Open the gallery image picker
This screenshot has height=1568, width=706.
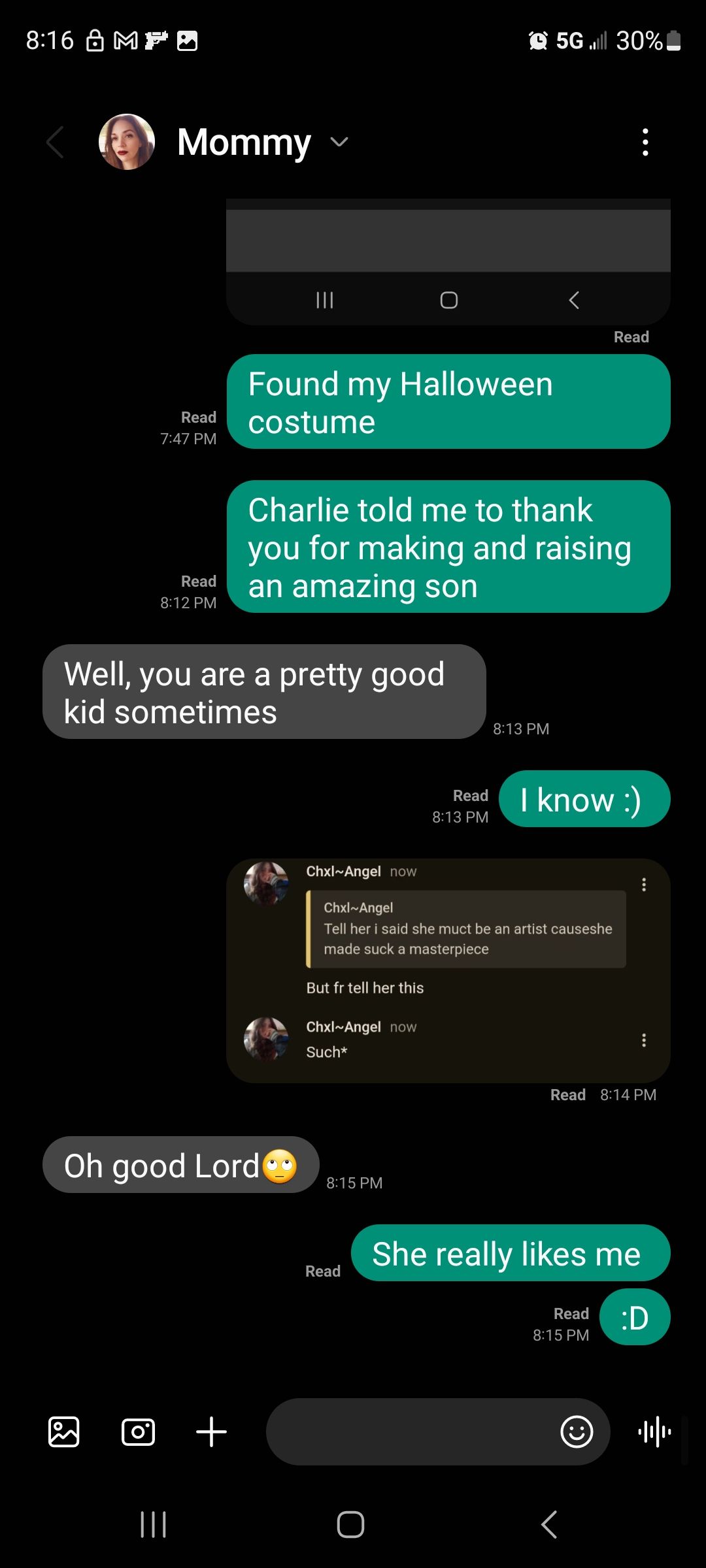click(x=64, y=1432)
